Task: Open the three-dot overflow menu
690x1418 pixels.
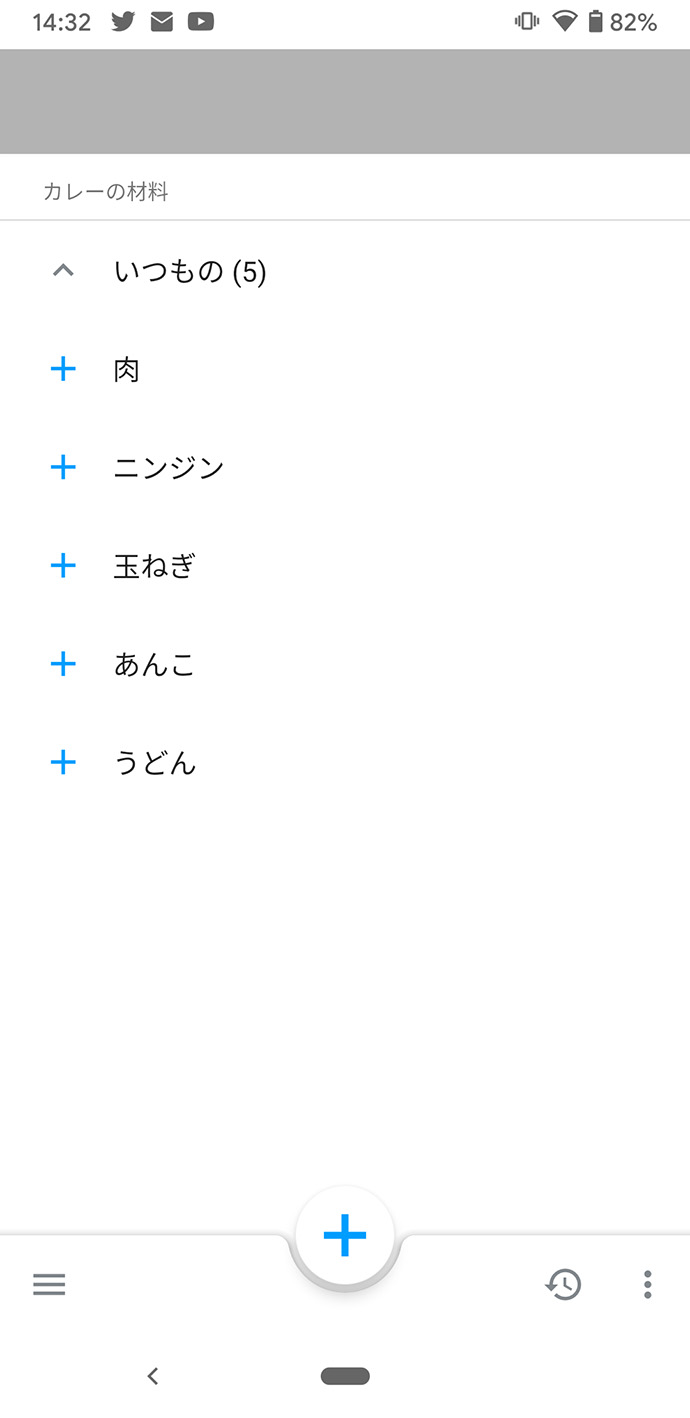Action: pyautogui.click(x=648, y=1284)
